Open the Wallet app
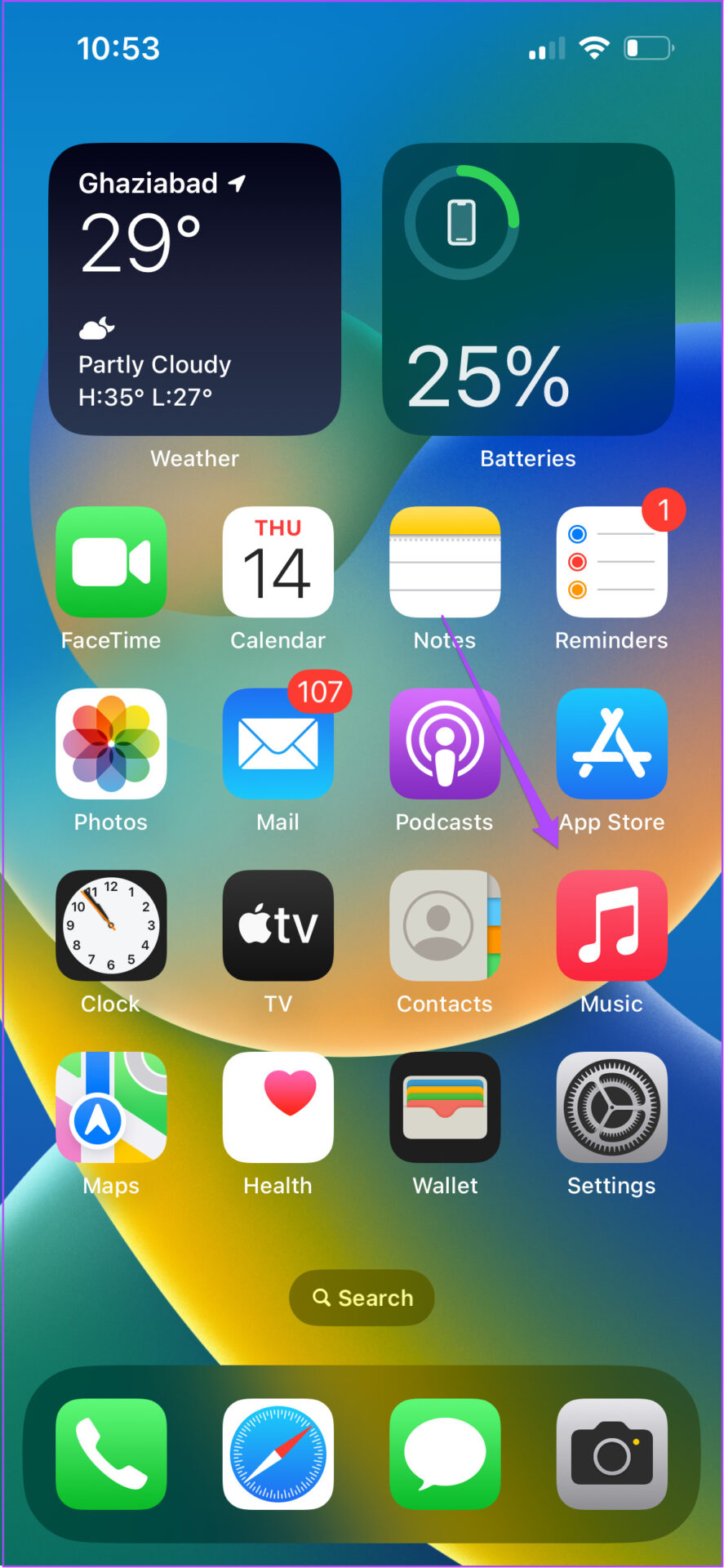724x1568 pixels. click(445, 1107)
